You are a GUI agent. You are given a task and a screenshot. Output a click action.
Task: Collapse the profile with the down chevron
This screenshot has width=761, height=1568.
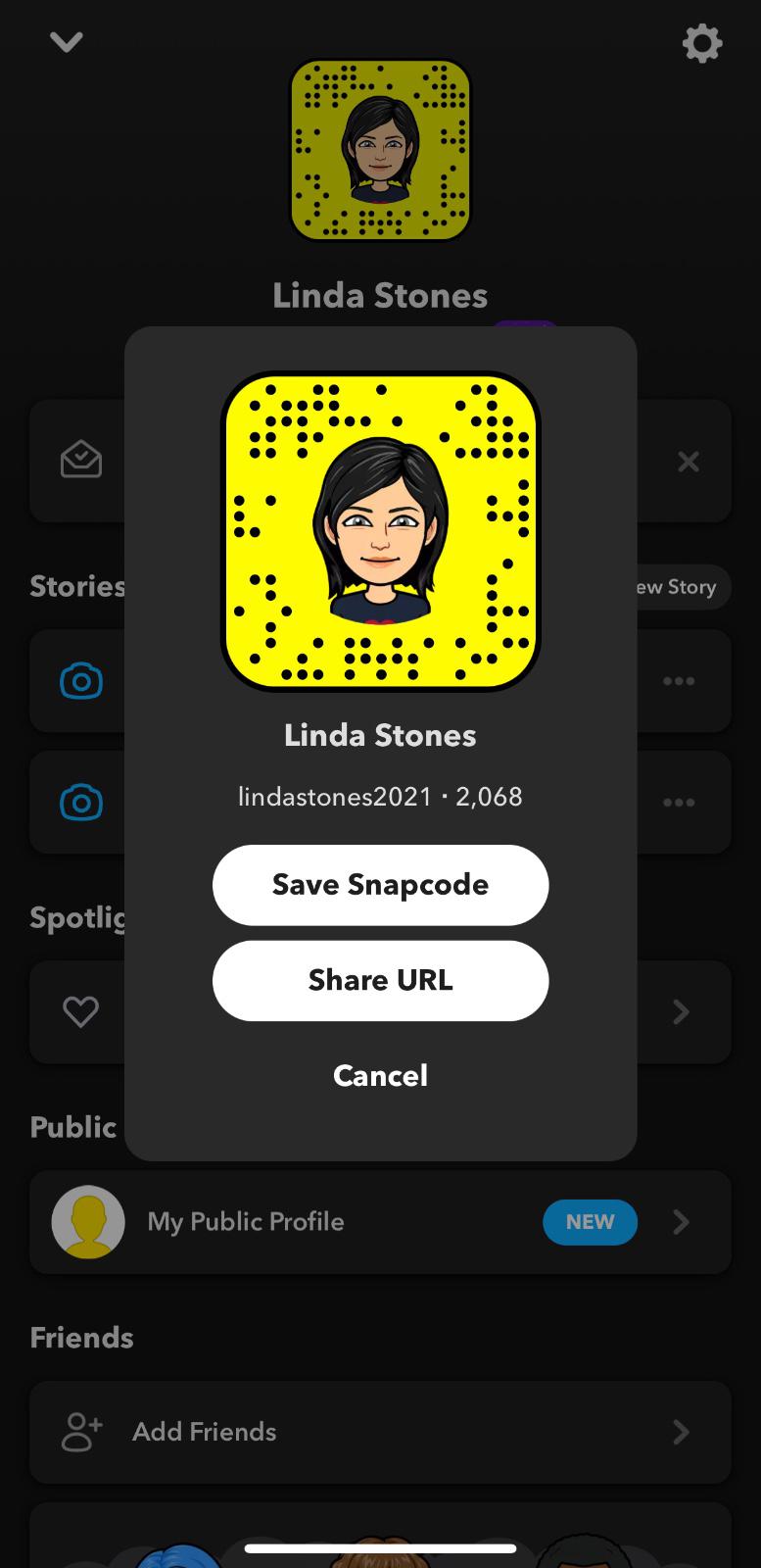(x=67, y=42)
